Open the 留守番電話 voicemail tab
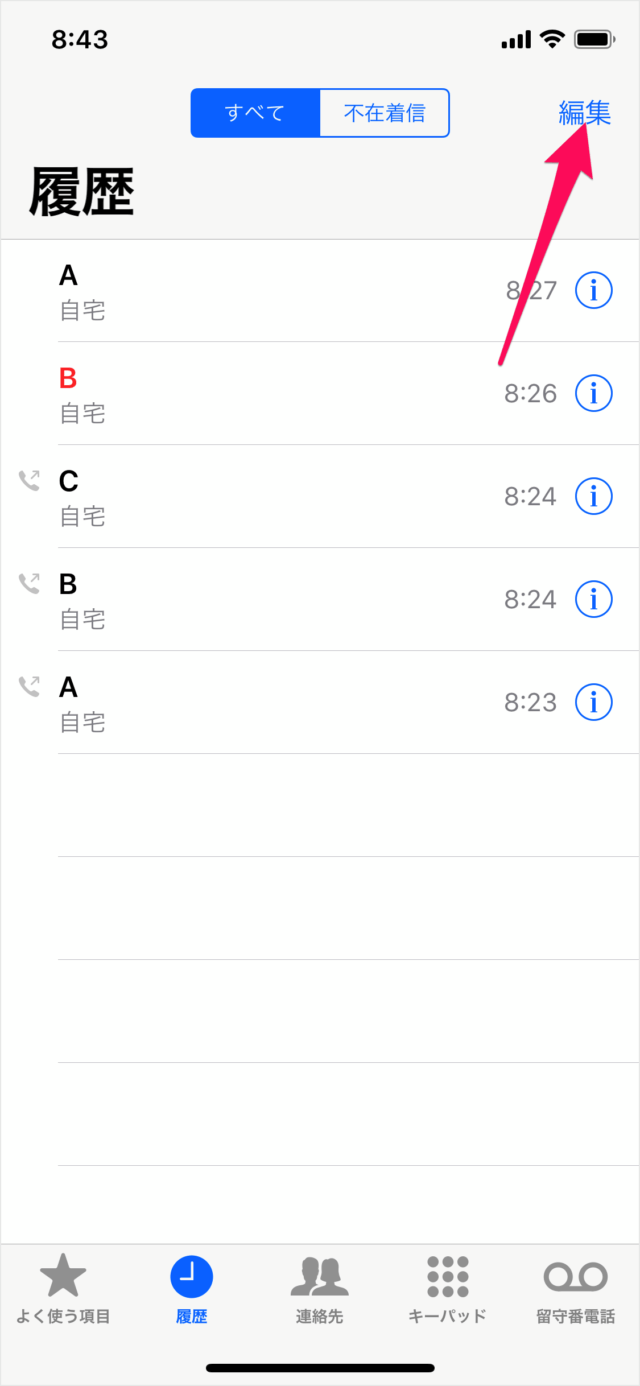 pos(575,1290)
